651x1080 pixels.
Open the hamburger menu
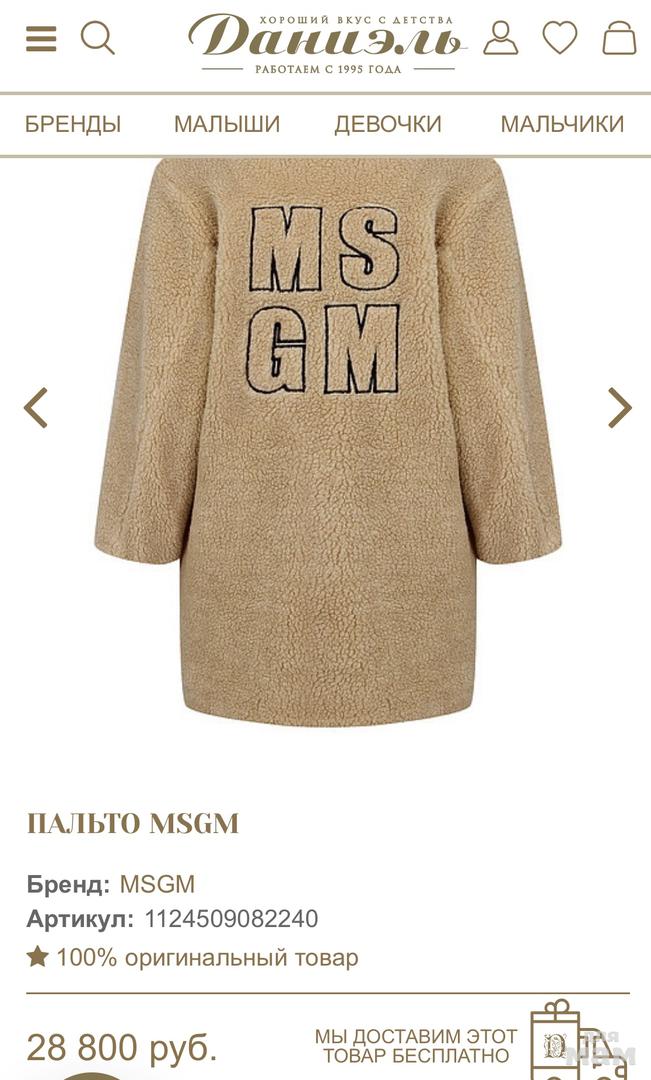pos(41,39)
